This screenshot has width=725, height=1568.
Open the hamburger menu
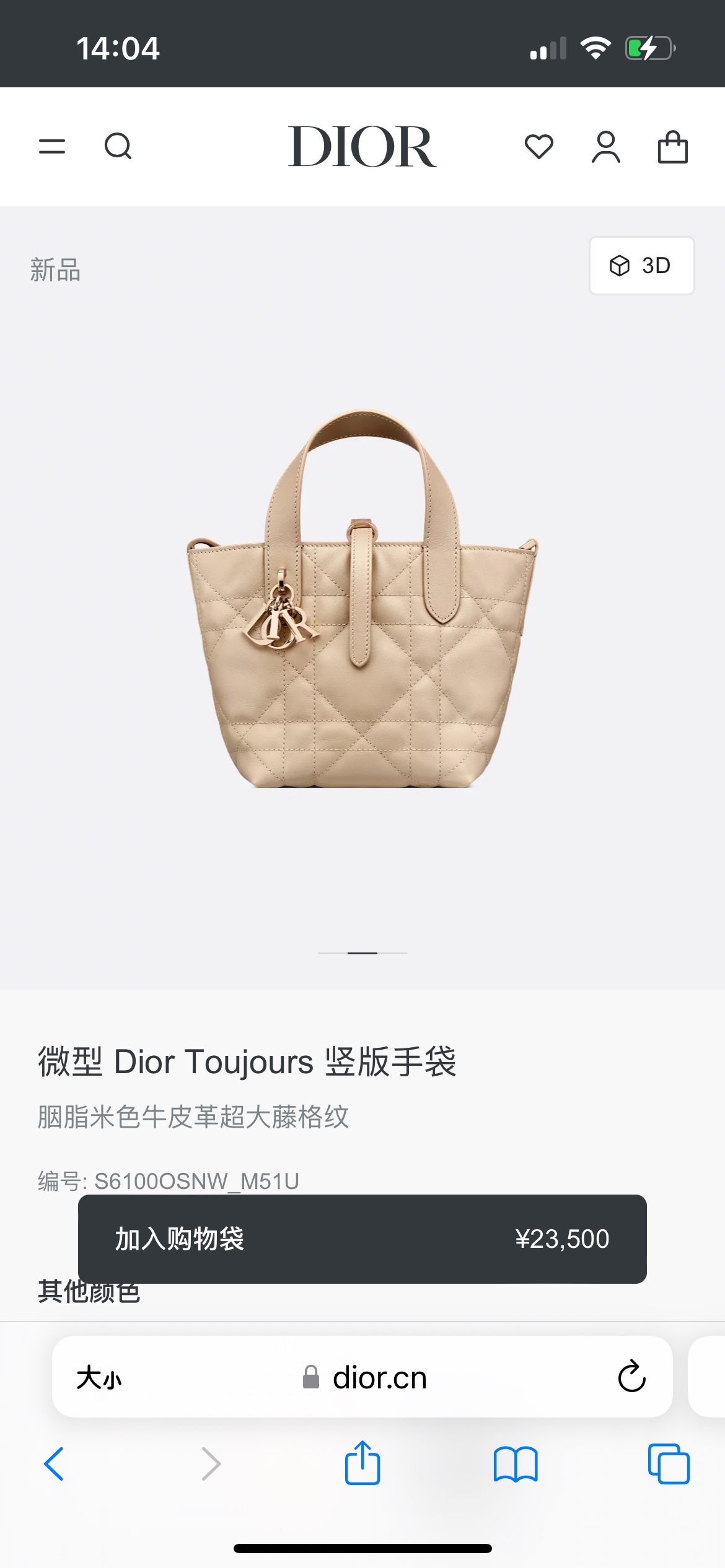52,147
